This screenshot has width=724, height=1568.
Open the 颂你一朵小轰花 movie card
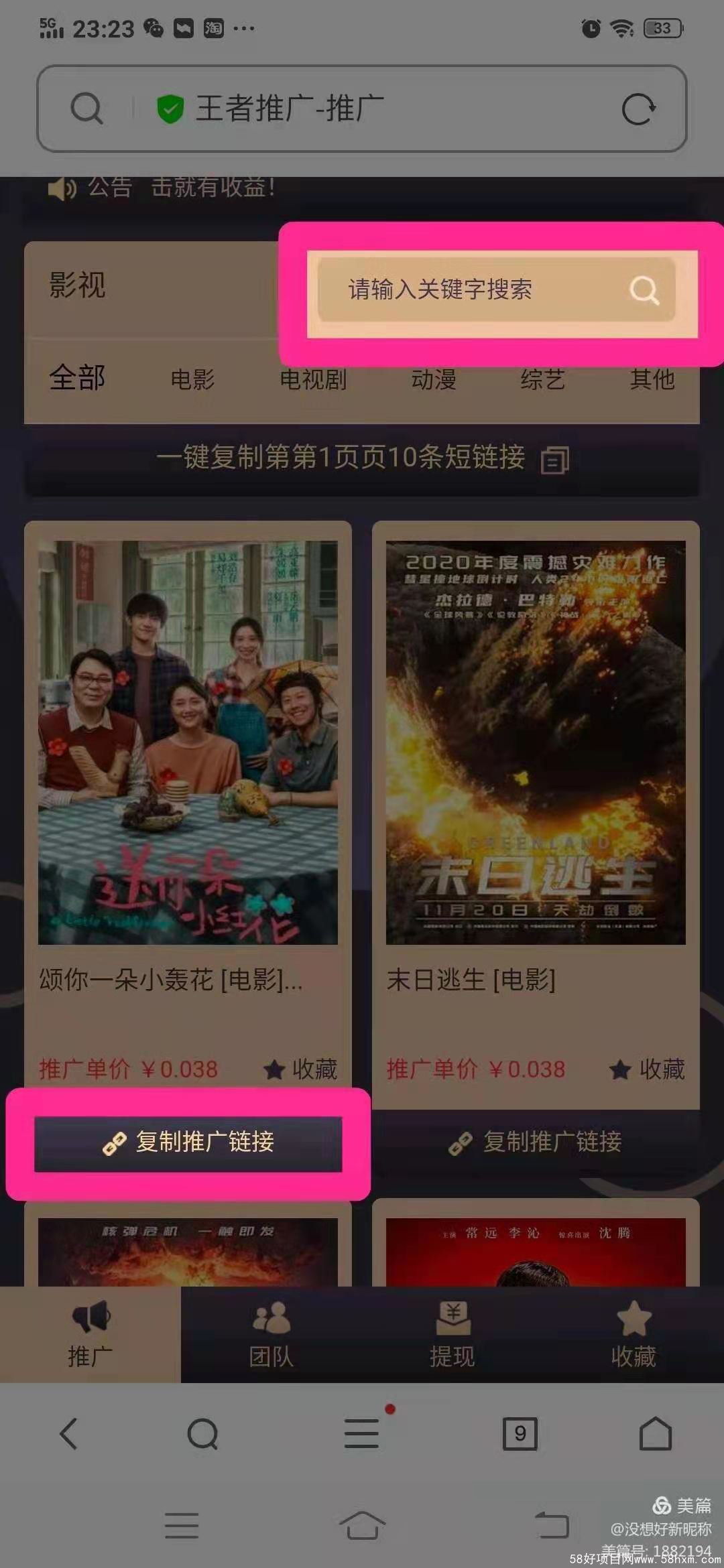pos(188,742)
